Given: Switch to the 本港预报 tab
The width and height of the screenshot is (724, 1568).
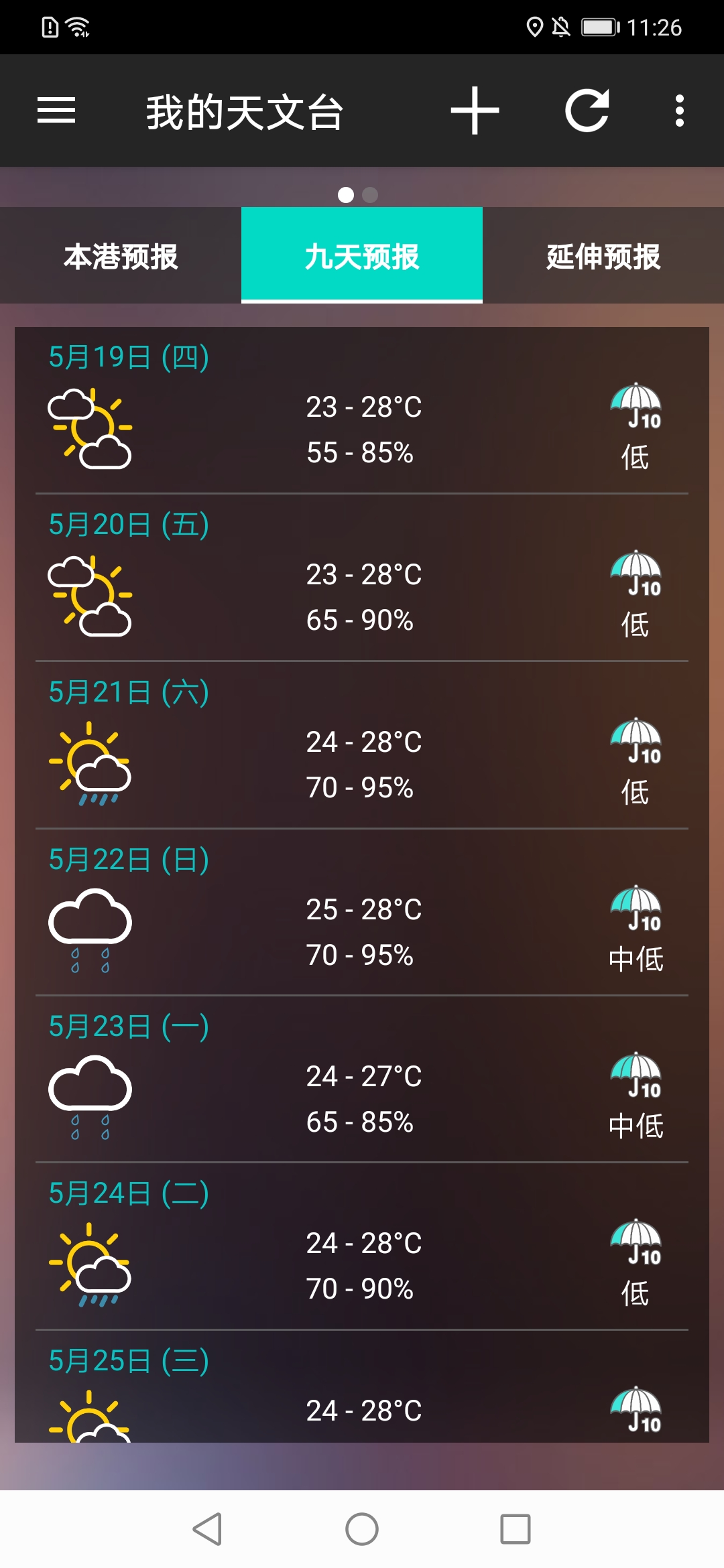Looking at the screenshot, I should [x=121, y=256].
